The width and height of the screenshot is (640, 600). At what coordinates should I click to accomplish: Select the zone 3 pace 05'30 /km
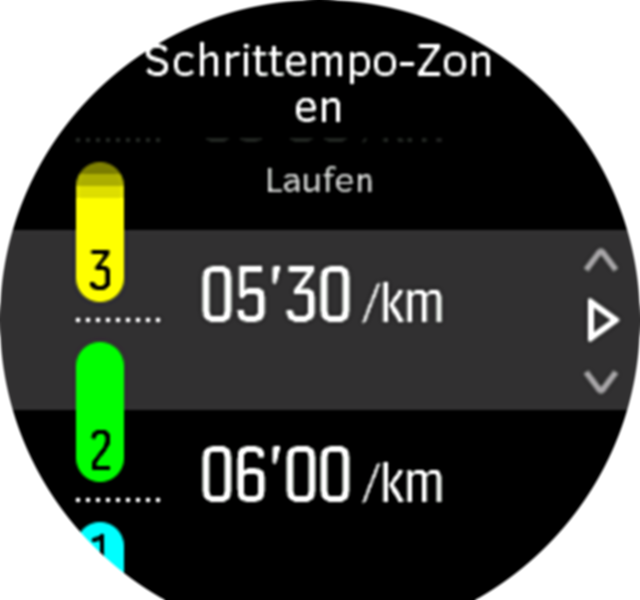[320, 298]
